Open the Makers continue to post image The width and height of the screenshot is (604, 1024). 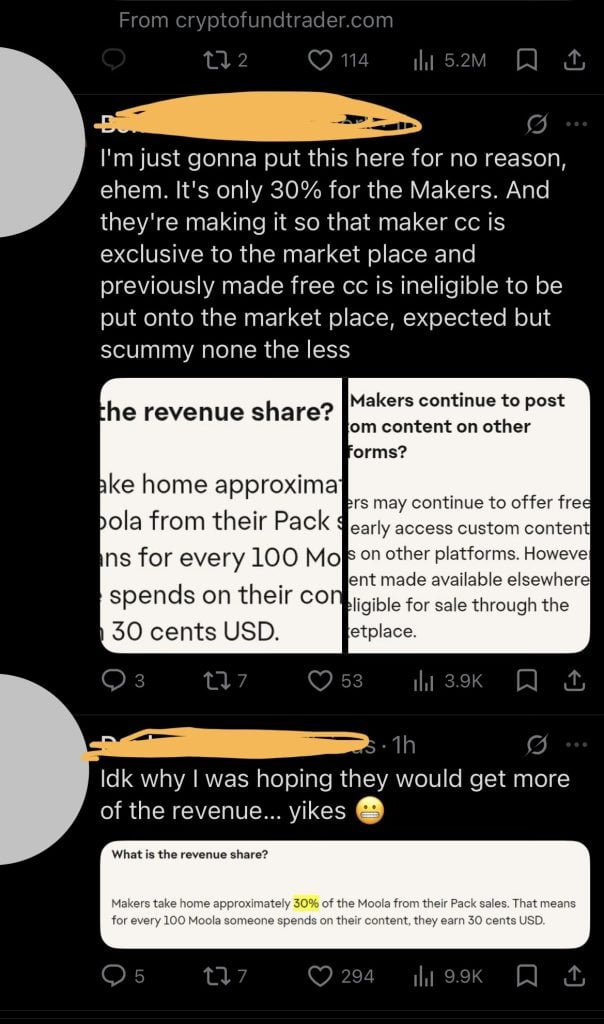tap(469, 515)
